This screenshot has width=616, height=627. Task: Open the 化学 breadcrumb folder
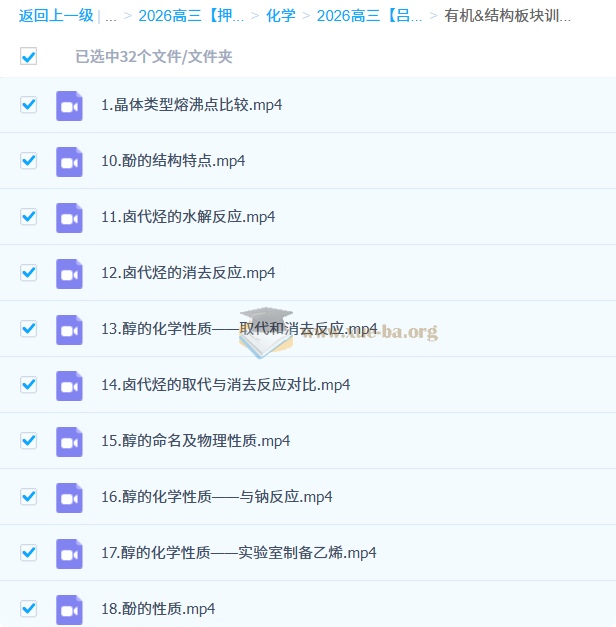tap(281, 16)
